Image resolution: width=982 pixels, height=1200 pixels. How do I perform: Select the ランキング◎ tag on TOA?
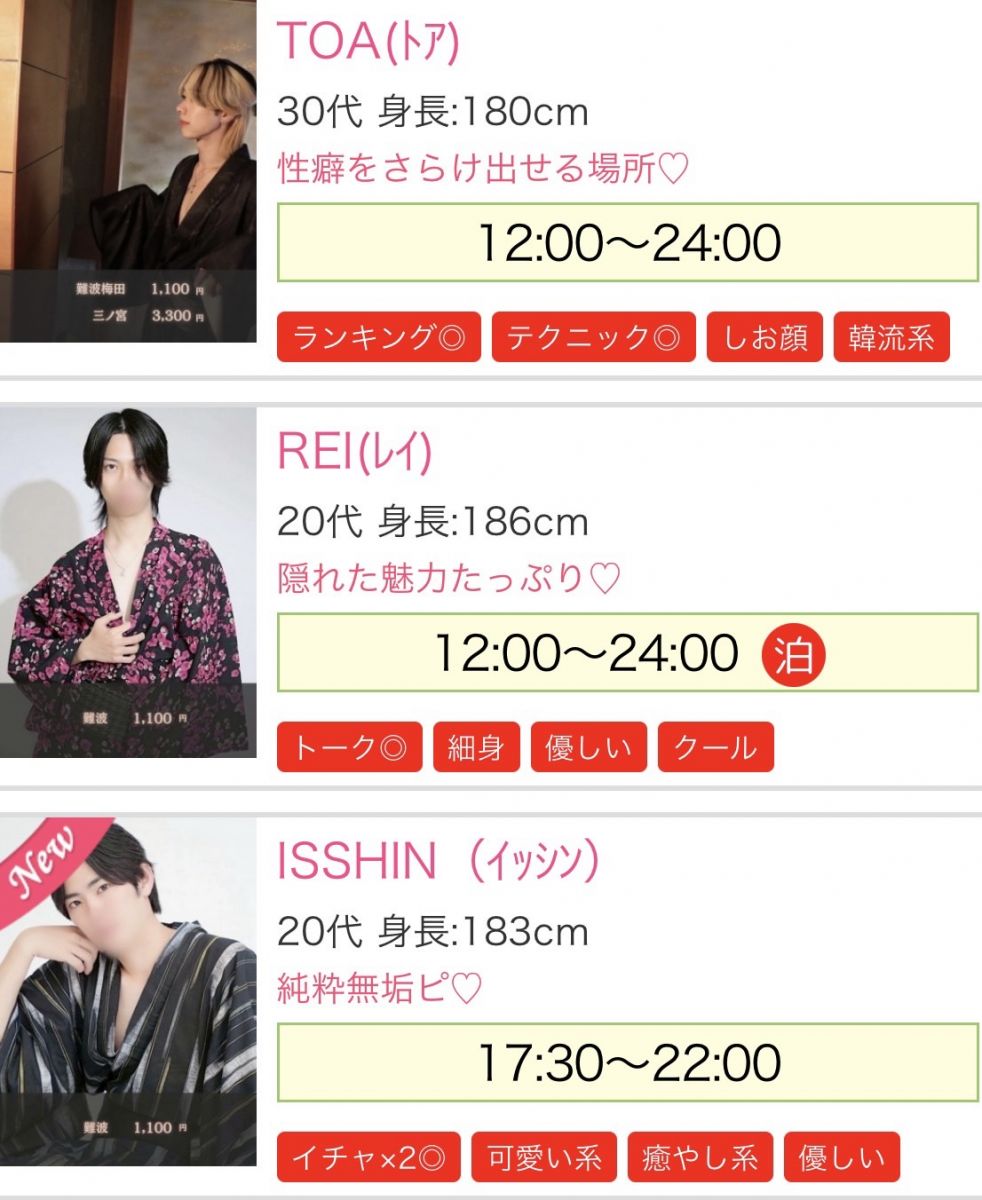click(379, 337)
